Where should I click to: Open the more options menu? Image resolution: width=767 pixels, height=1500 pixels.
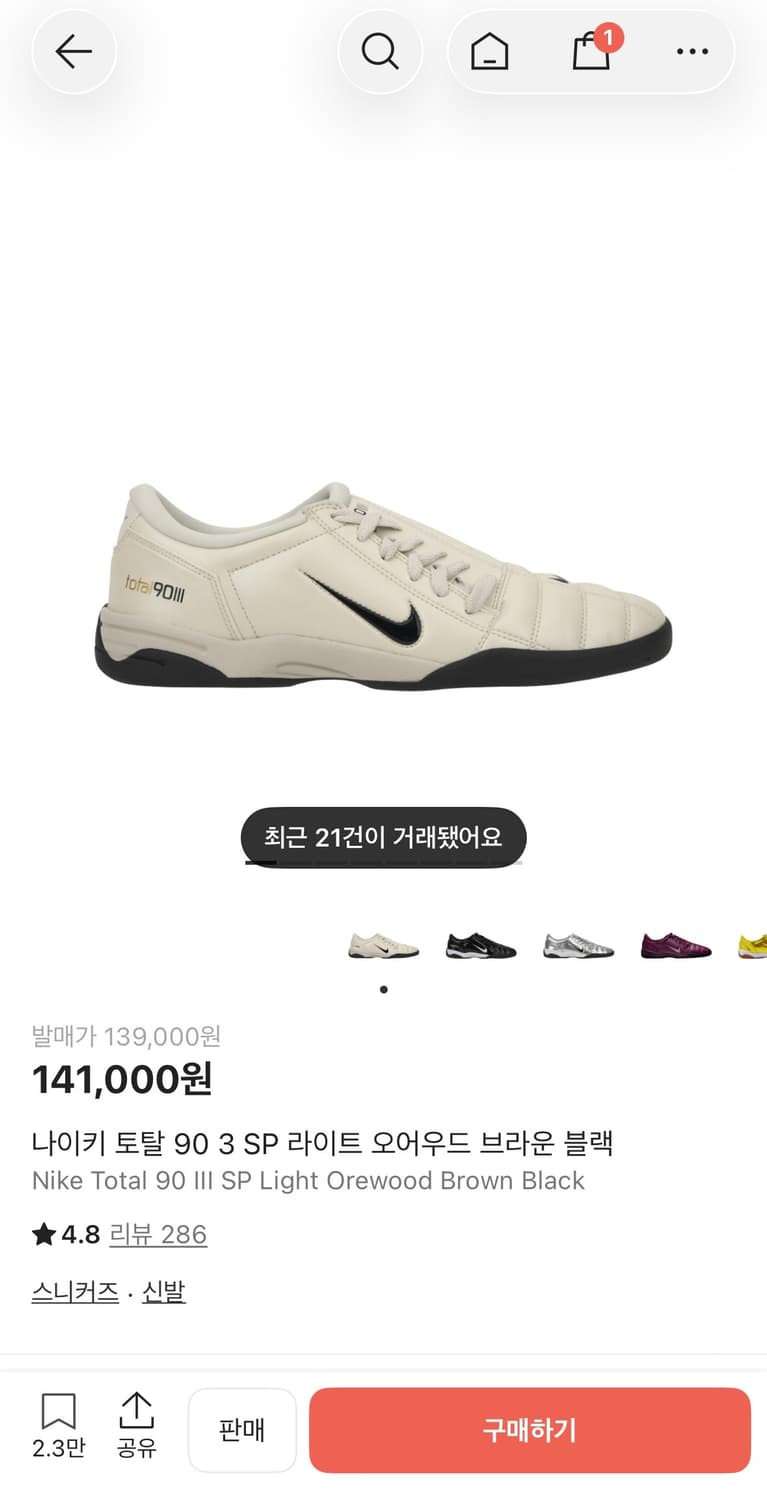coord(693,51)
